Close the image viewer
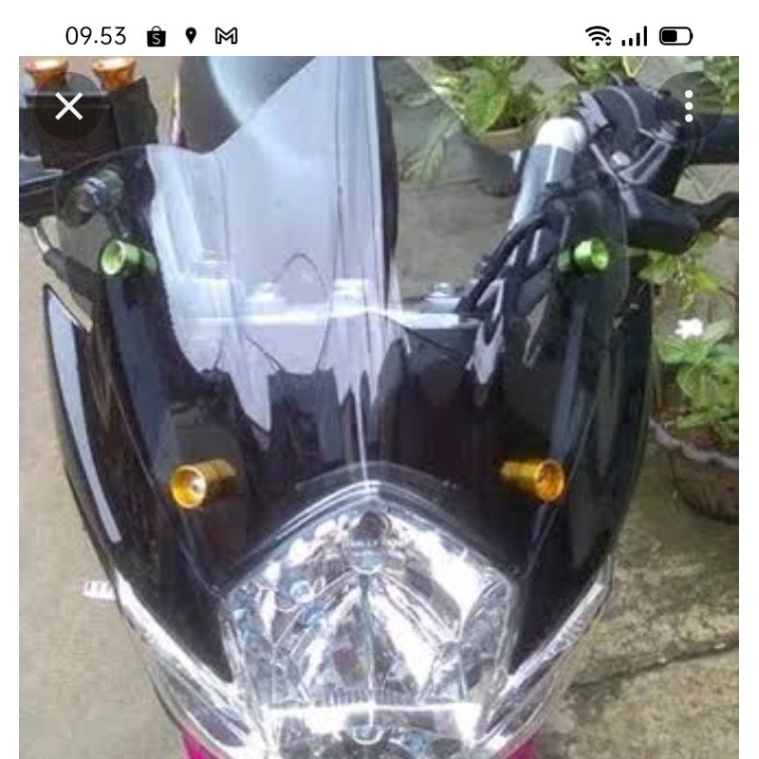Screen dimensions: 759x759 (69, 106)
